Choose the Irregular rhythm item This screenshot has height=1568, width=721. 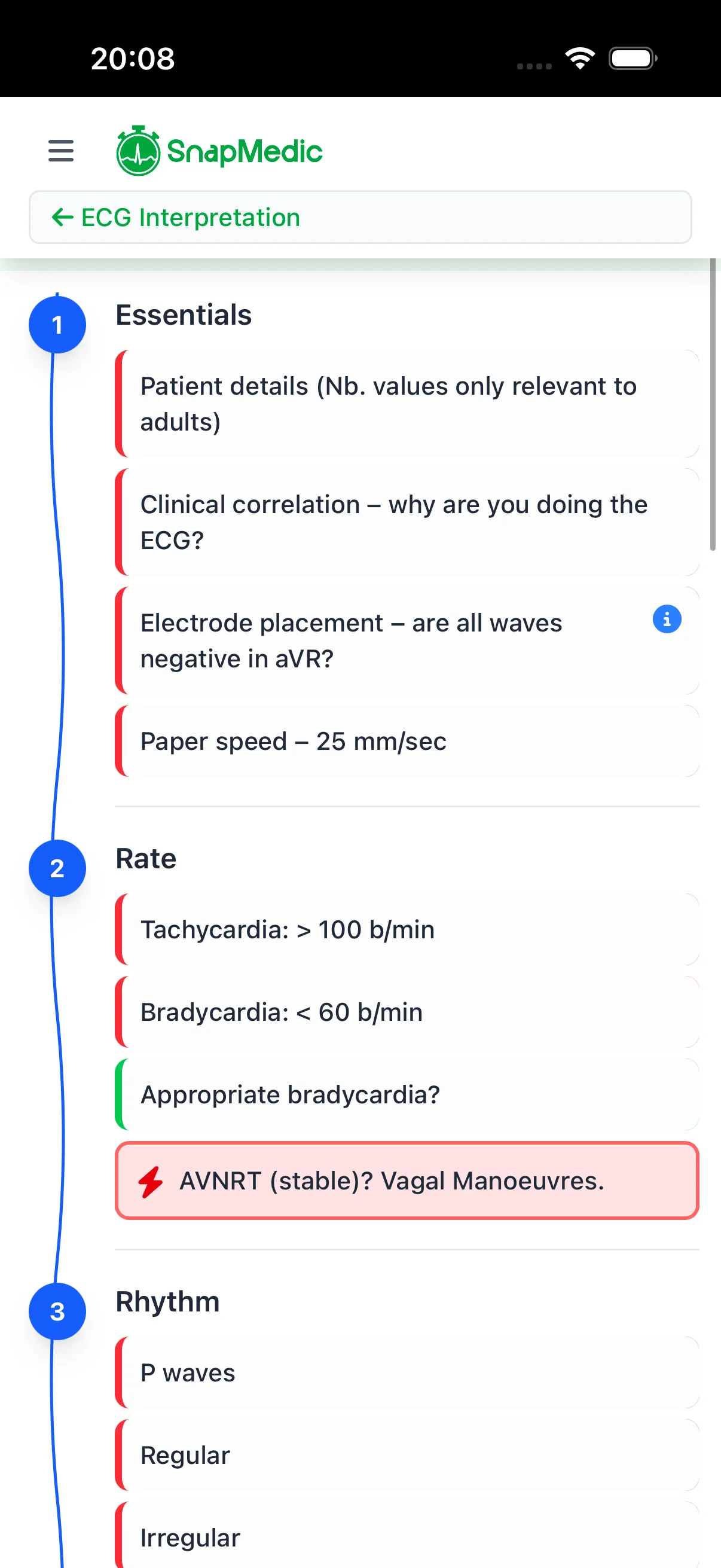(407, 1538)
